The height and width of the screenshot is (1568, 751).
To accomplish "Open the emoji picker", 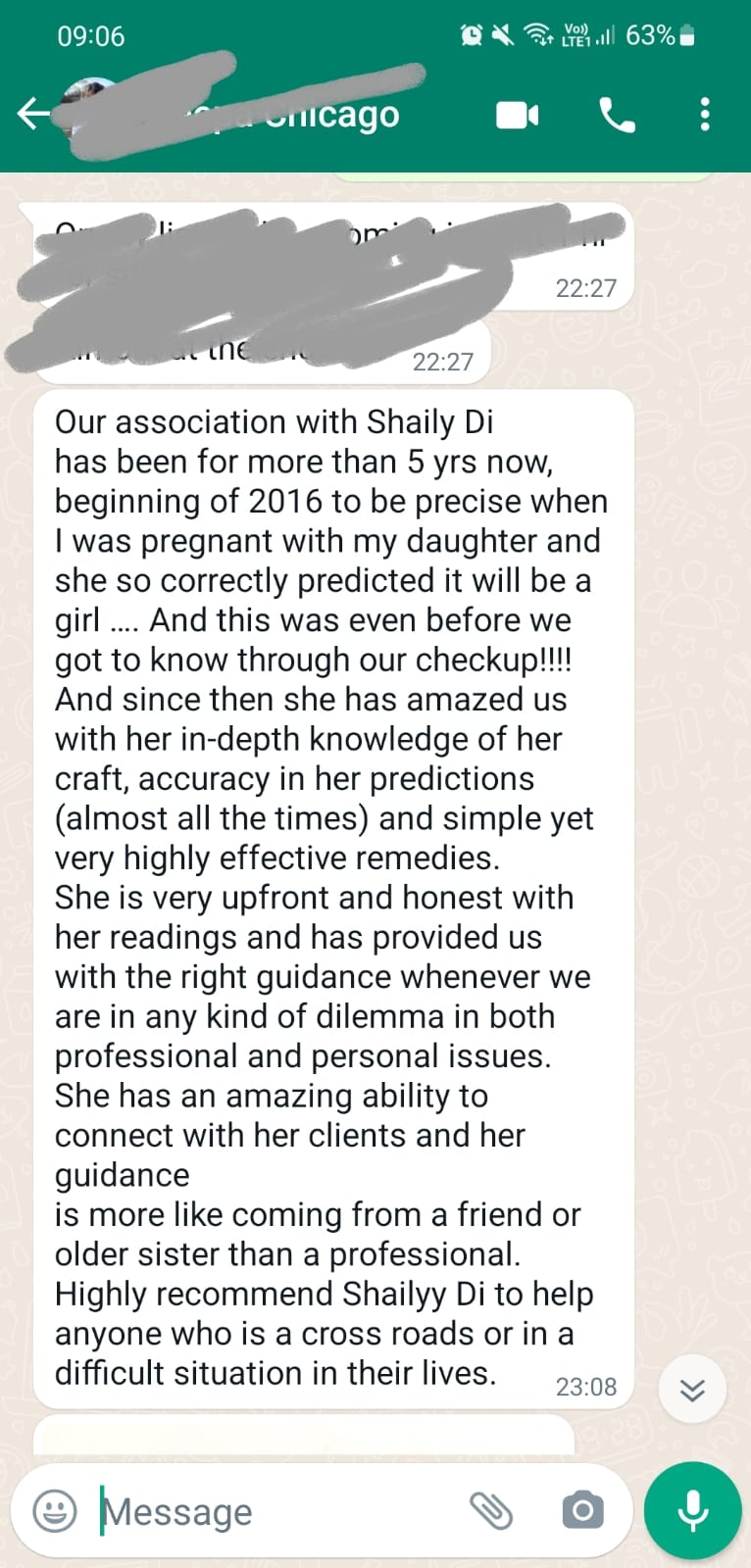I will pos(55,1510).
